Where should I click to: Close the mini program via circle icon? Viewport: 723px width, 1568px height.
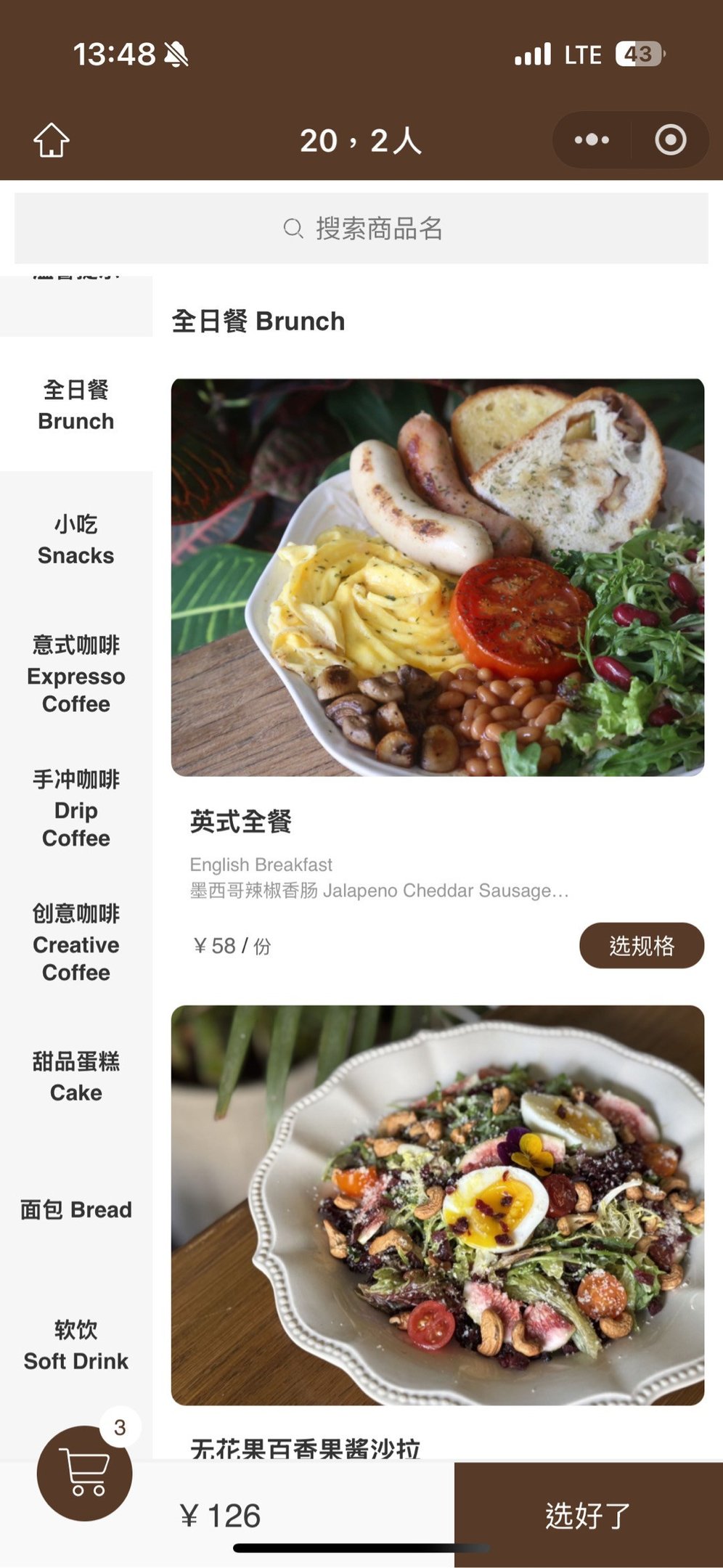(670, 140)
